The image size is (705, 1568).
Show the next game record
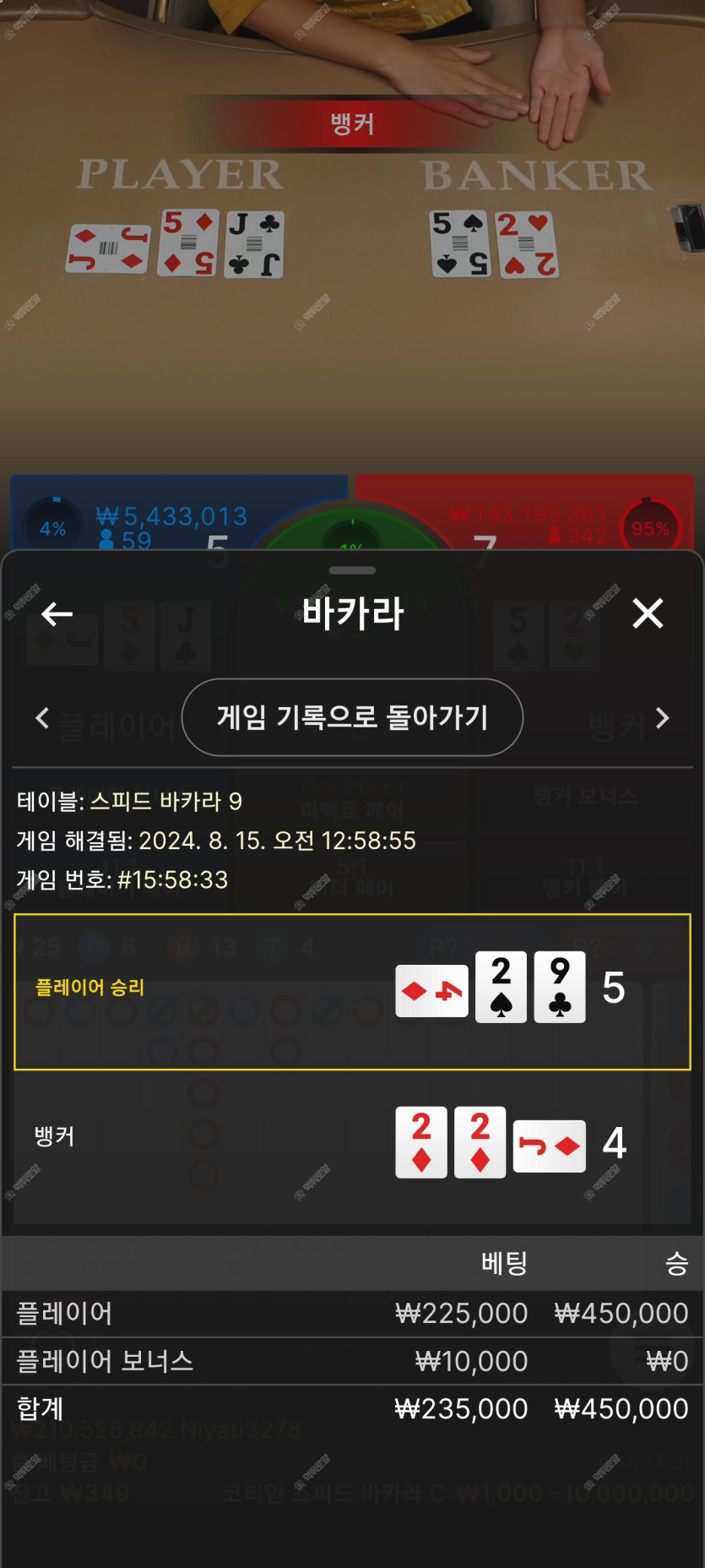coord(662,718)
